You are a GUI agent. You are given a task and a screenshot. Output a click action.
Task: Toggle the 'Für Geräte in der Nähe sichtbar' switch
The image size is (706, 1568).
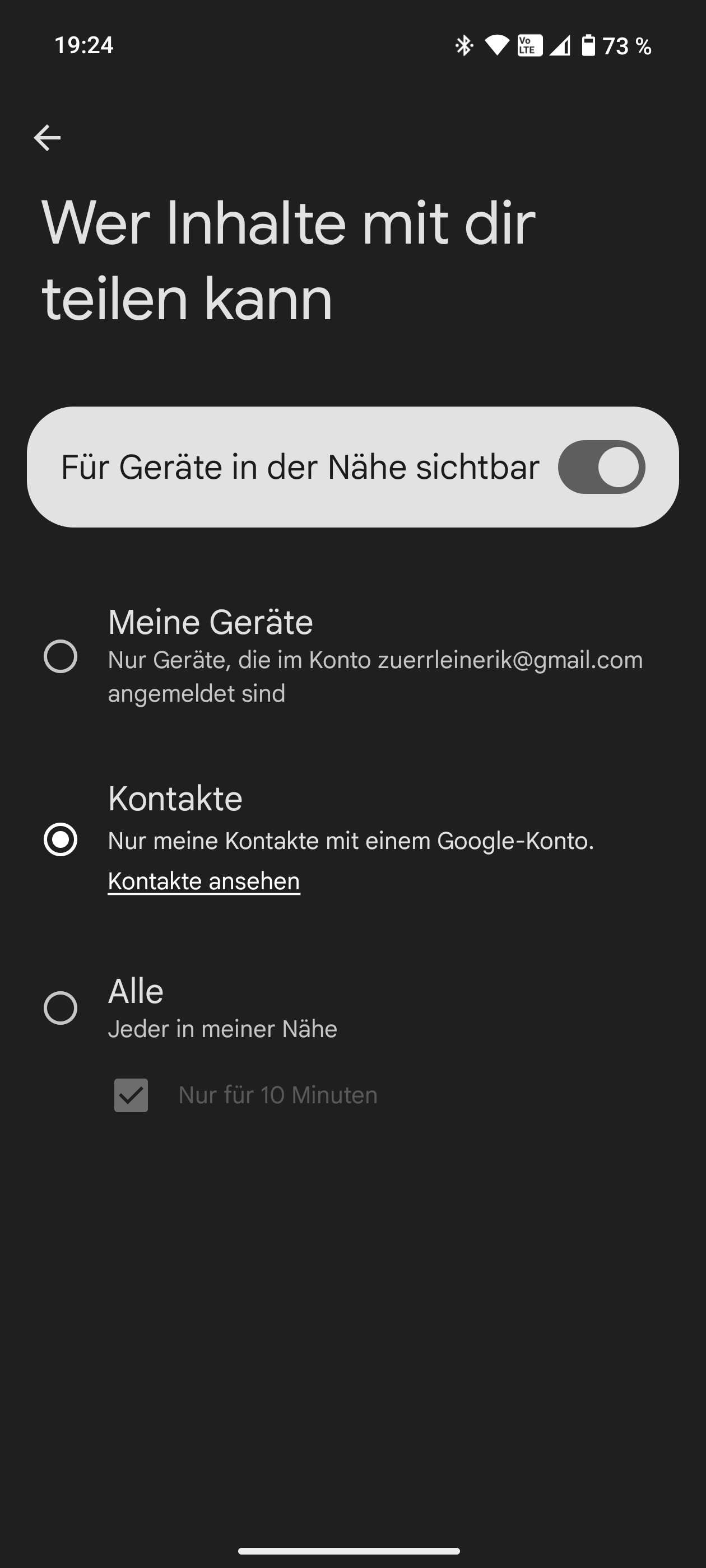point(601,467)
